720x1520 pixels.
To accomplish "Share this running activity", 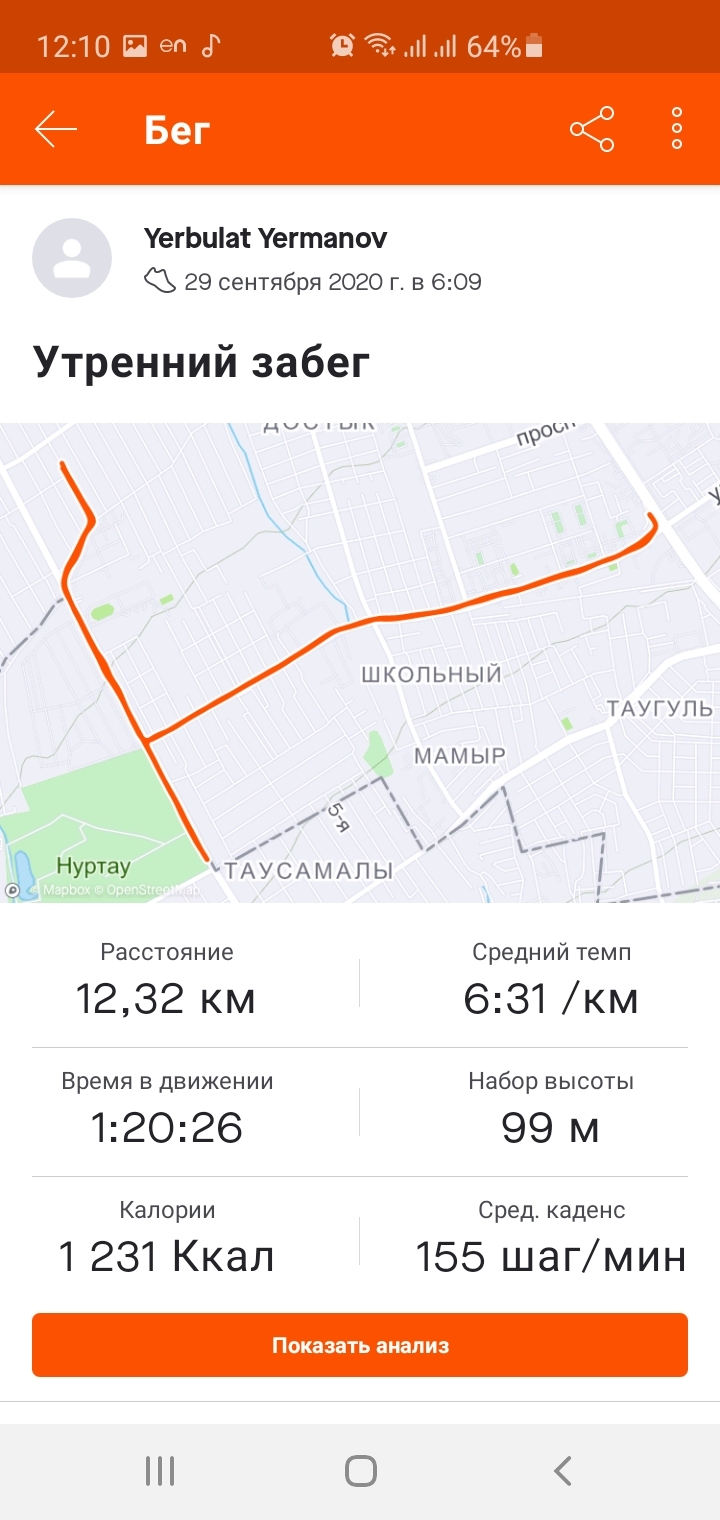I will (x=592, y=129).
